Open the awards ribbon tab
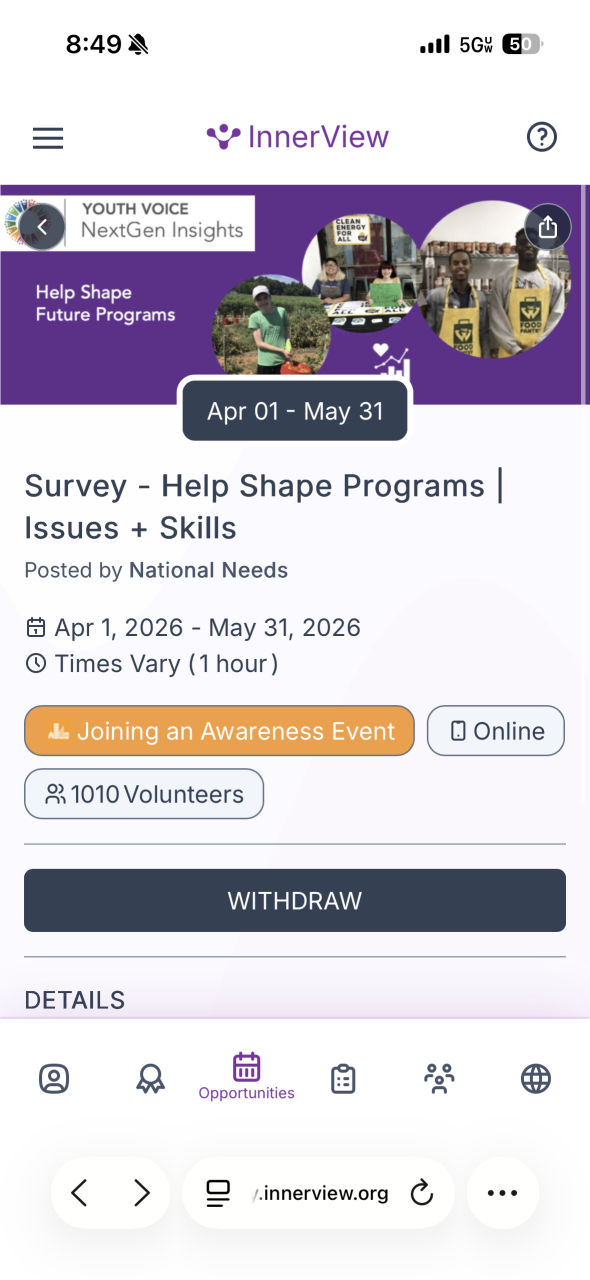The image size is (590, 1280). pyautogui.click(x=150, y=1078)
